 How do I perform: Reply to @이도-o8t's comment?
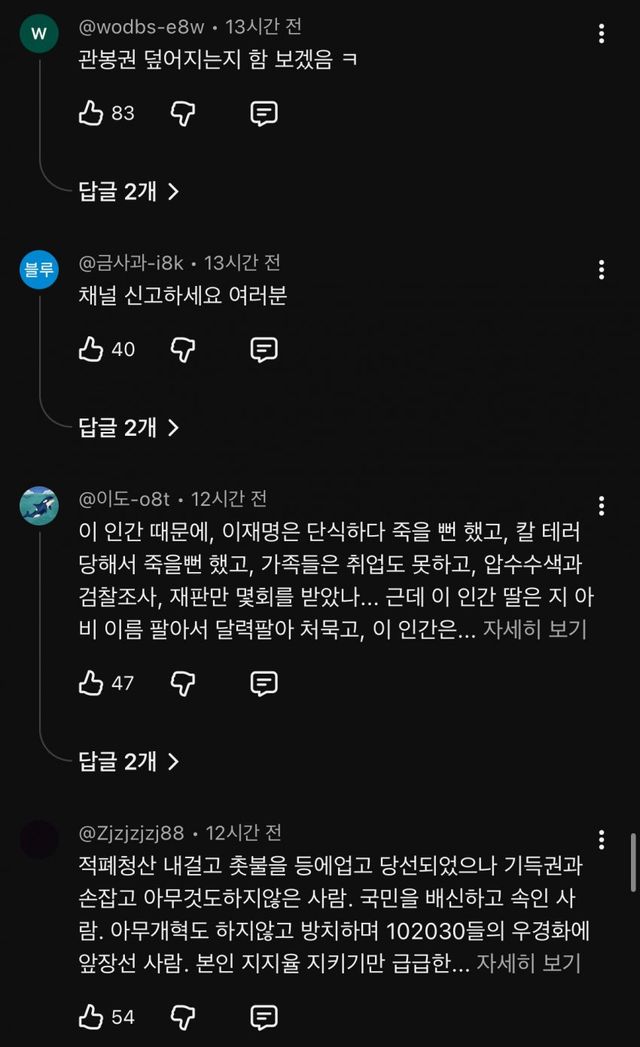click(x=263, y=683)
